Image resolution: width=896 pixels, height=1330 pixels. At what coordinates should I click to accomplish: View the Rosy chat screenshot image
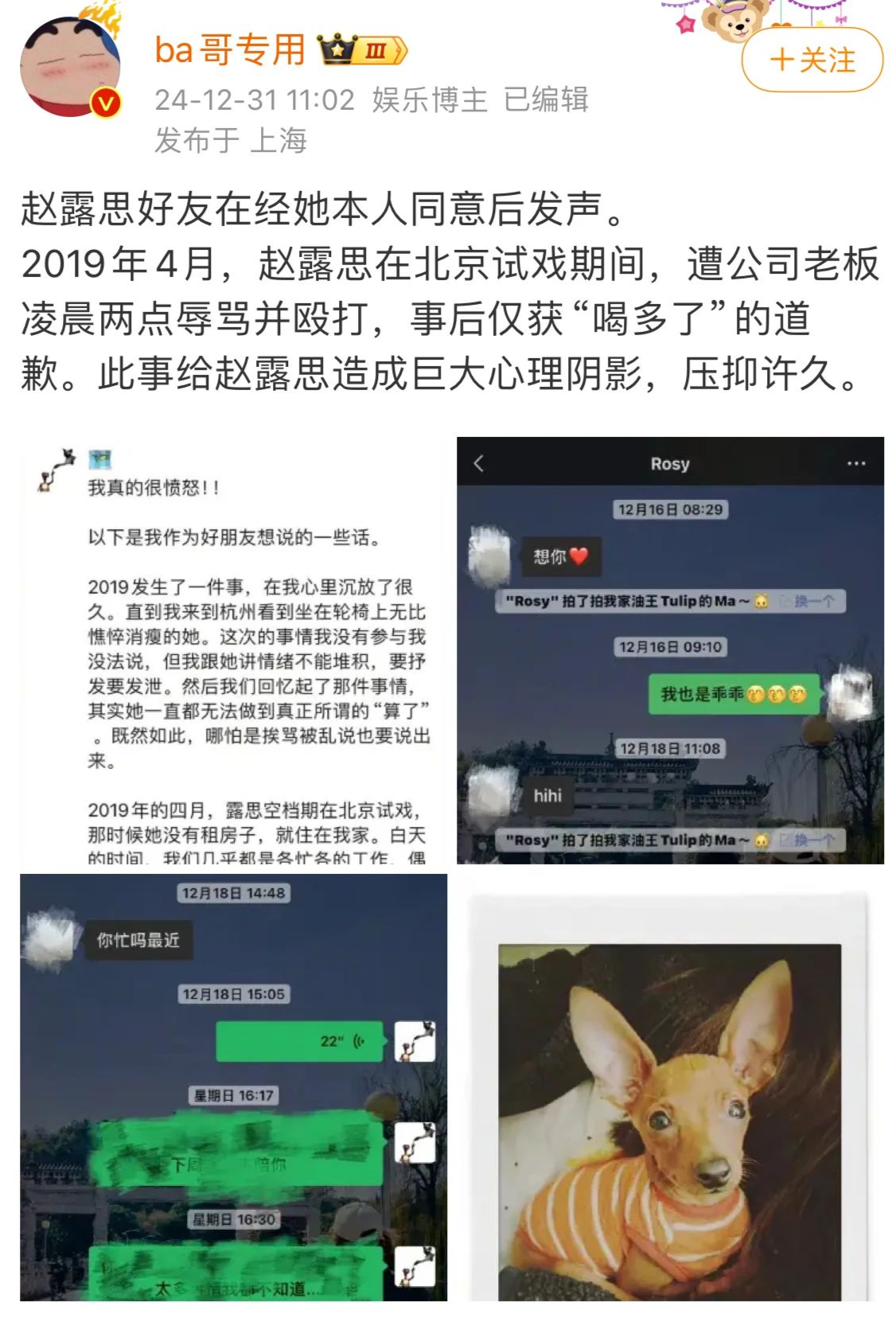point(670,650)
